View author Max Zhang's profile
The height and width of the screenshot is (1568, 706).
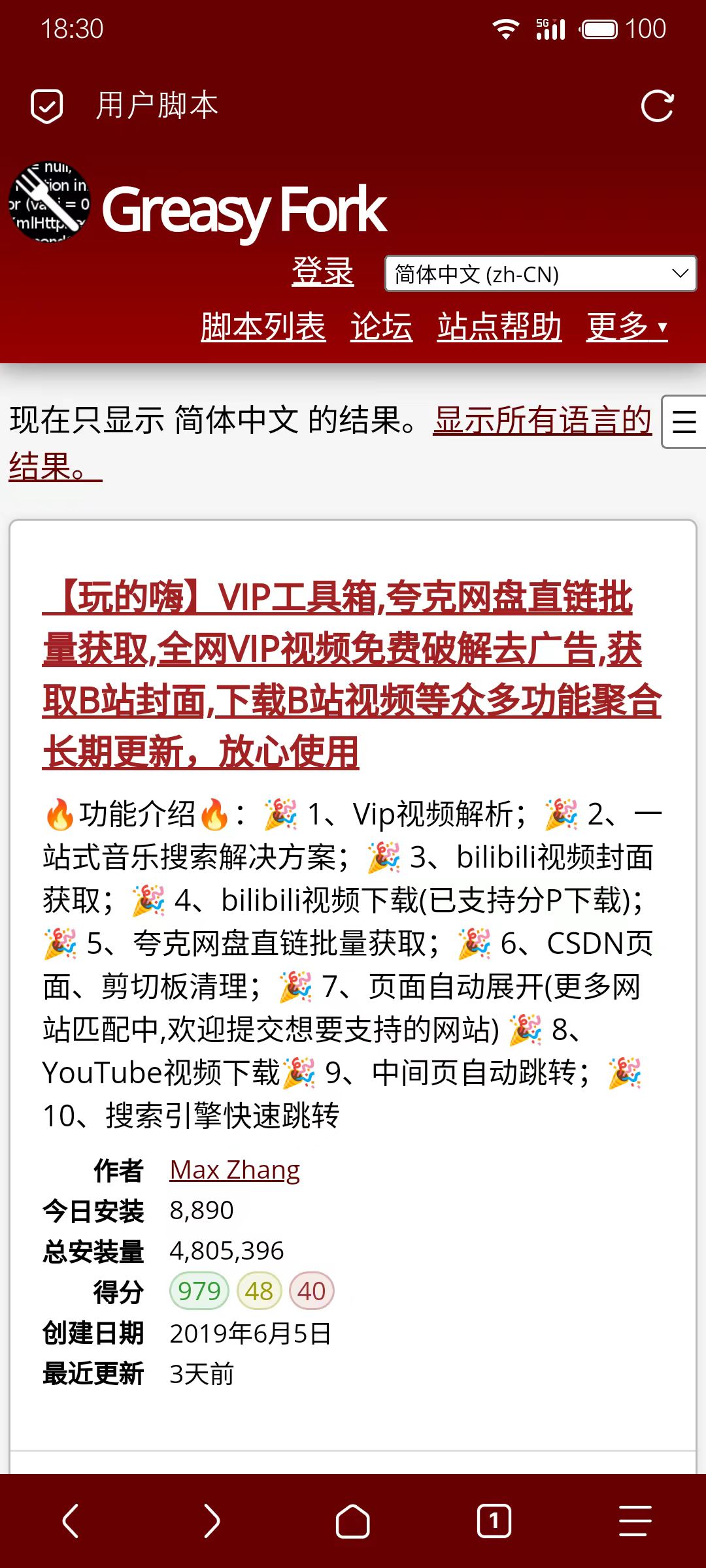[235, 1169]
